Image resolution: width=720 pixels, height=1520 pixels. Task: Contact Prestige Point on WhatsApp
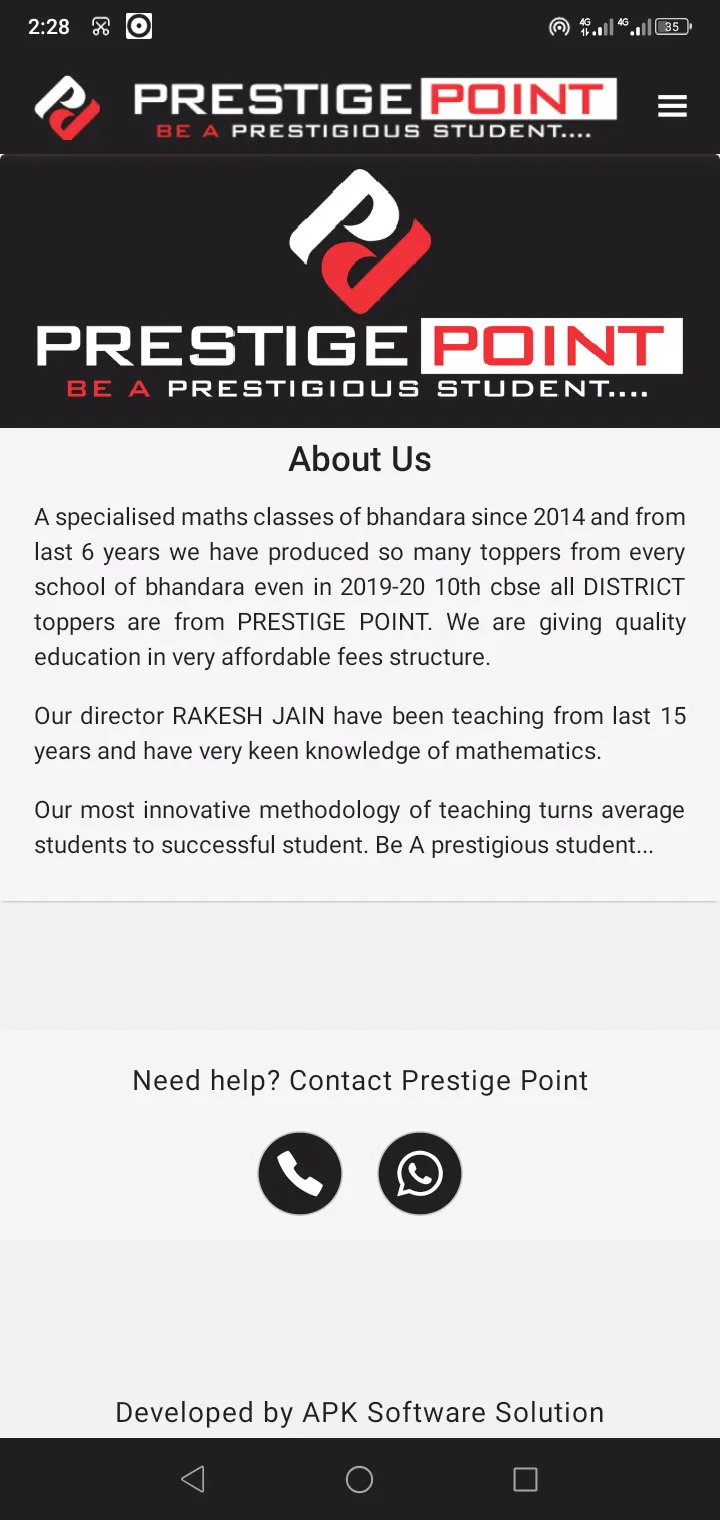[x=420, y=1173]
